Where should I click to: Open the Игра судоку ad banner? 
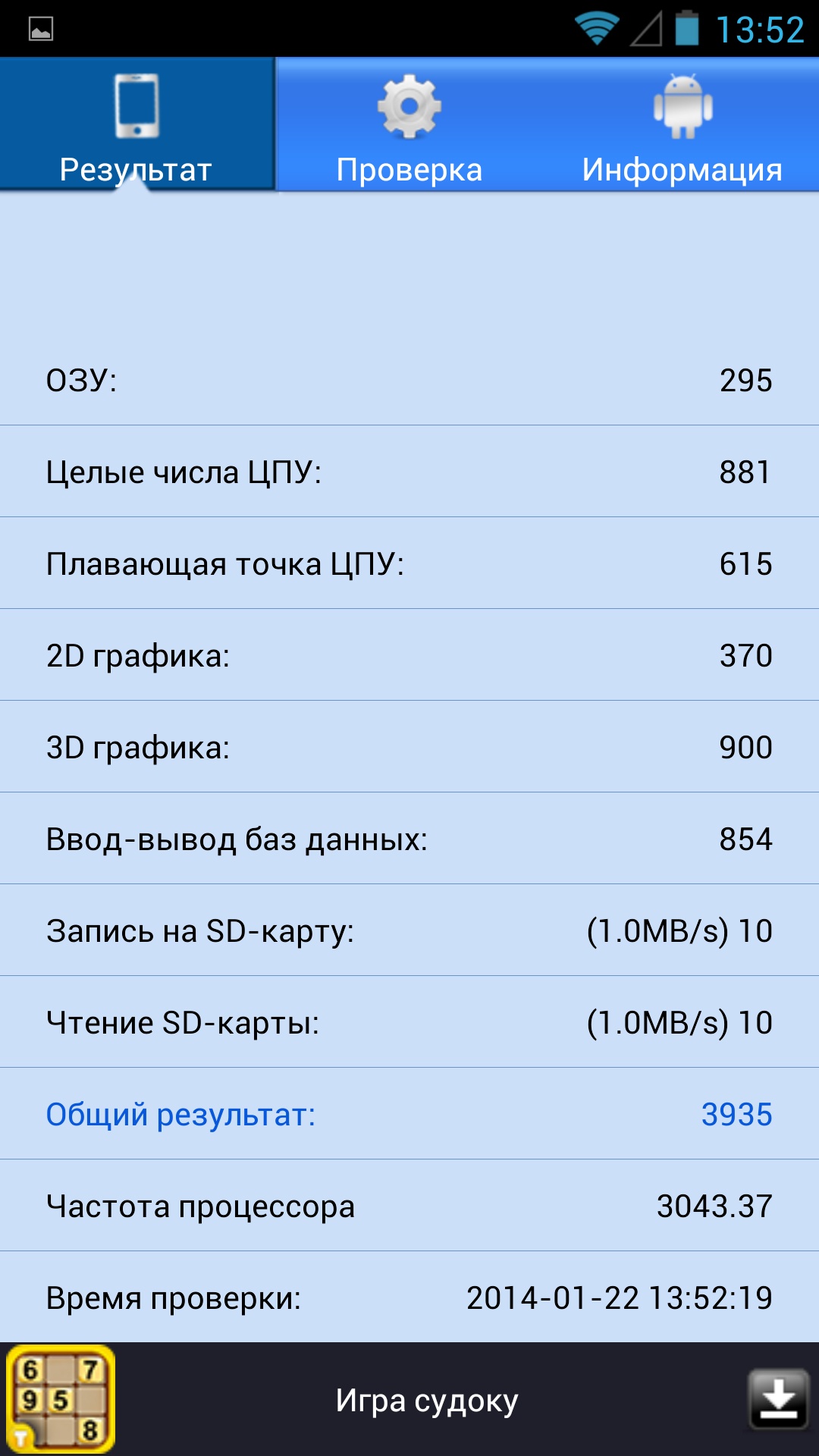point(426,1400)
